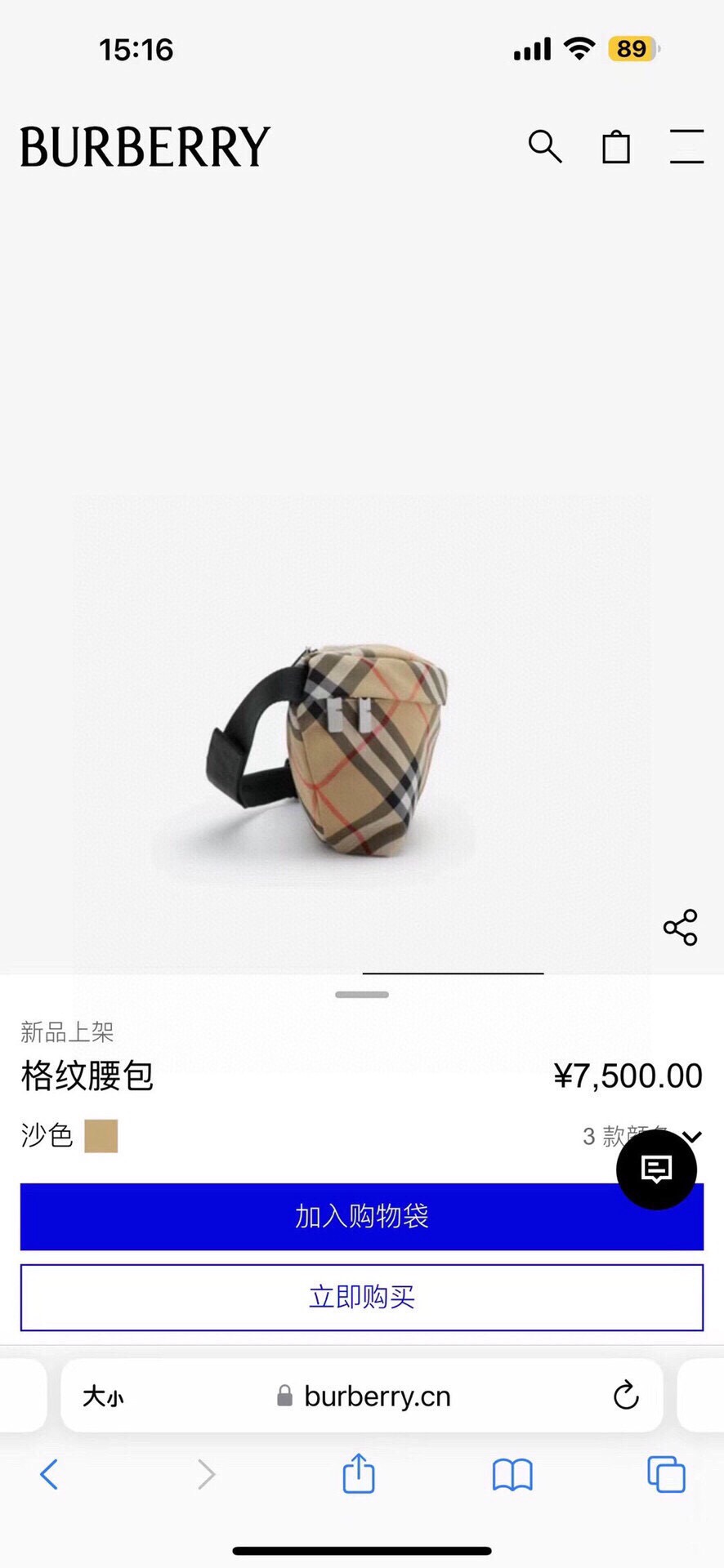Open Safari bookmarks
This screenshot has width=724, height=1568.
(x=512, y=1475)
